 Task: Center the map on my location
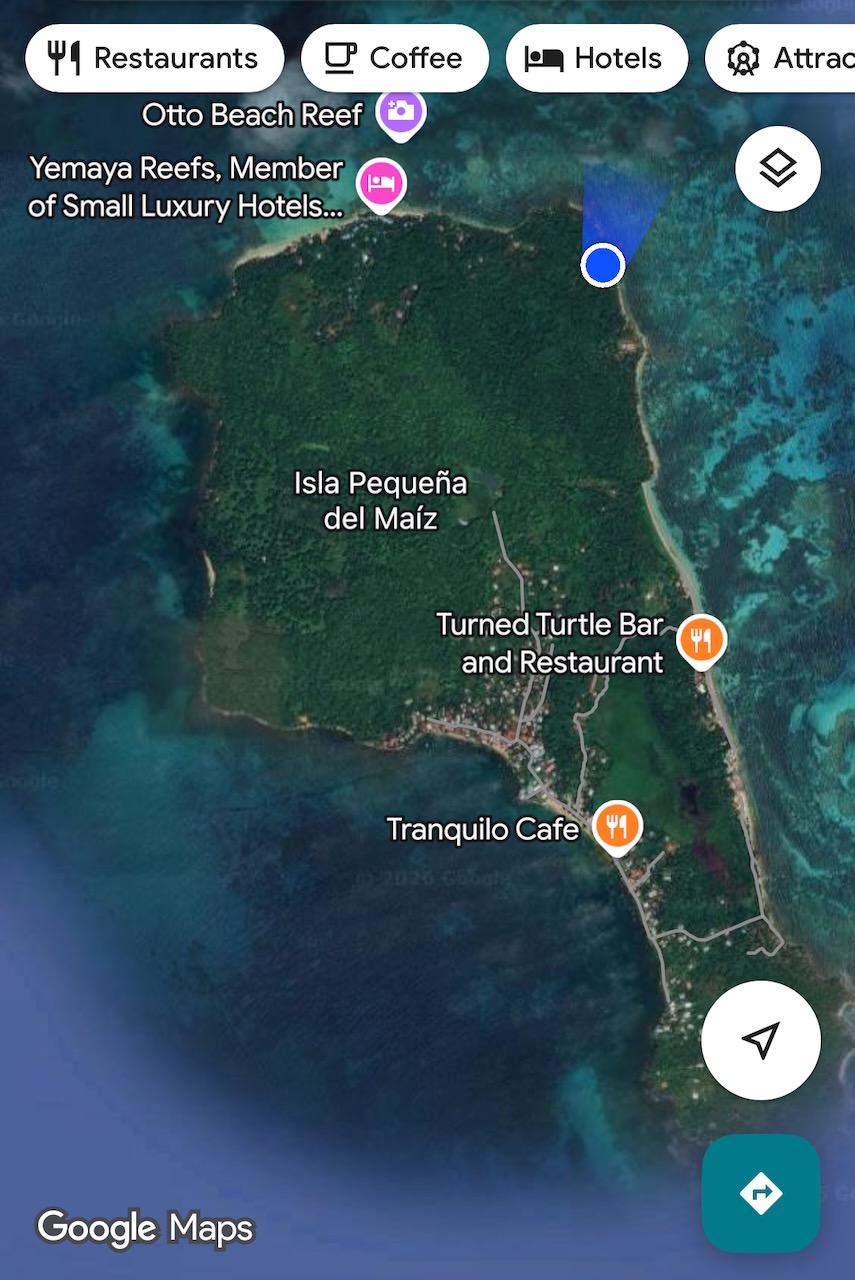pyautogui.click(x=761, y=1040)
